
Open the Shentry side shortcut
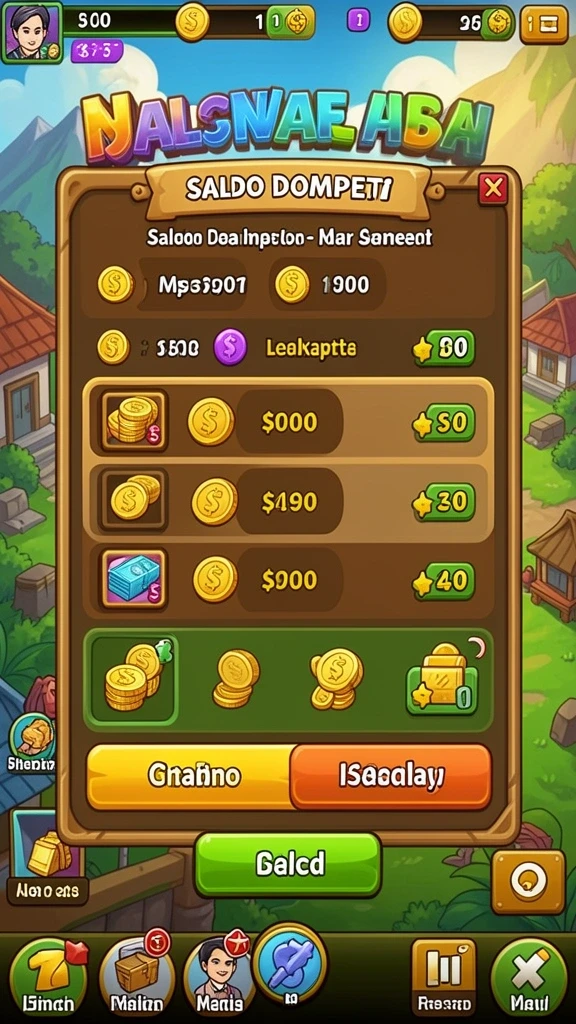tap(31, 742)
